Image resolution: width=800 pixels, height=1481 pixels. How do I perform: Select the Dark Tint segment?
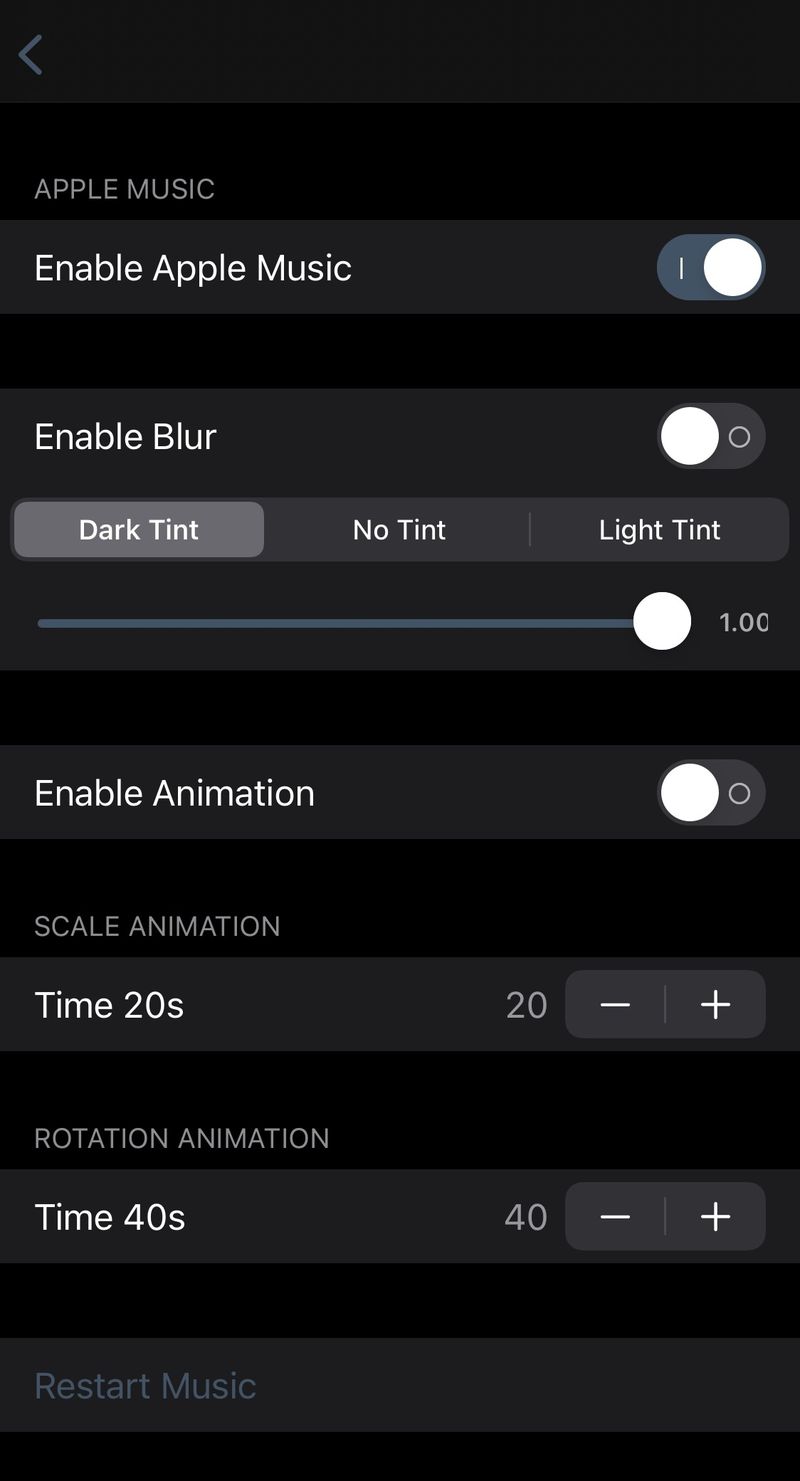139,529
